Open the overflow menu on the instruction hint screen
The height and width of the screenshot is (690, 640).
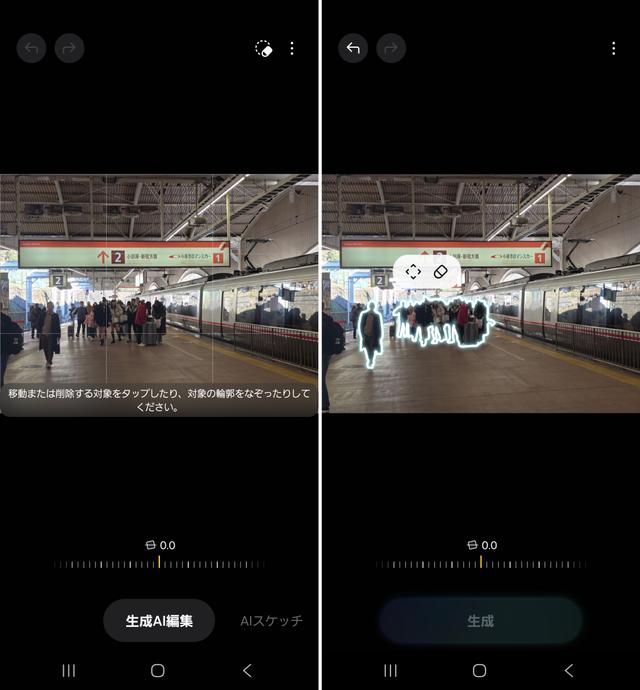292,48
